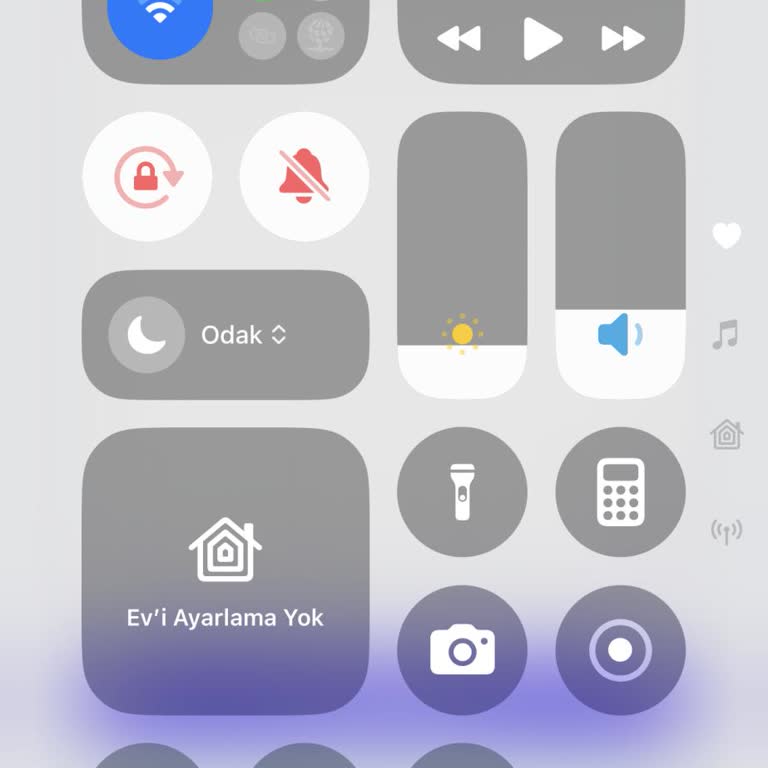Open the Ev'i Ayarlama Yok home tile

[225, 571]
